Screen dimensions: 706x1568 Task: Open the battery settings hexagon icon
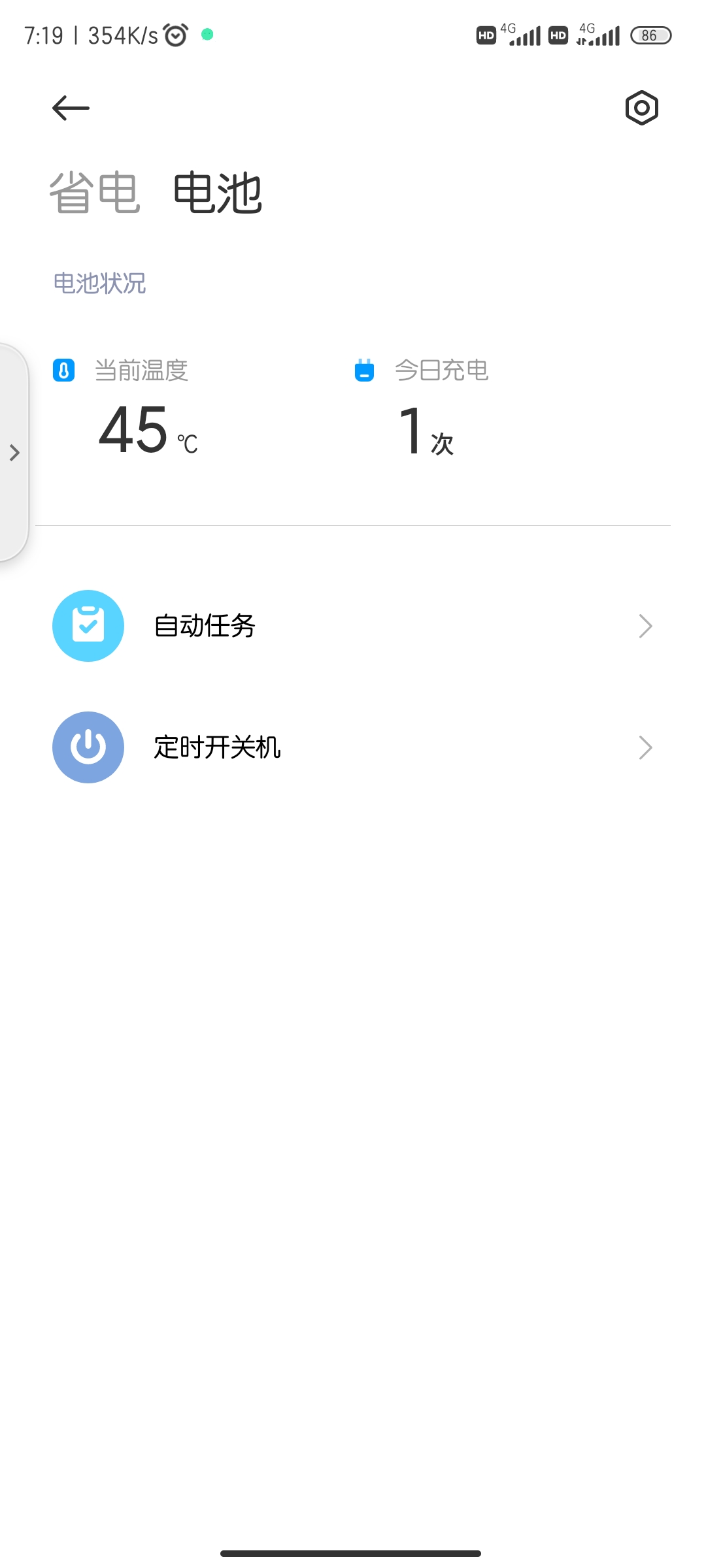pyautogui.click(x=641, y=108)
